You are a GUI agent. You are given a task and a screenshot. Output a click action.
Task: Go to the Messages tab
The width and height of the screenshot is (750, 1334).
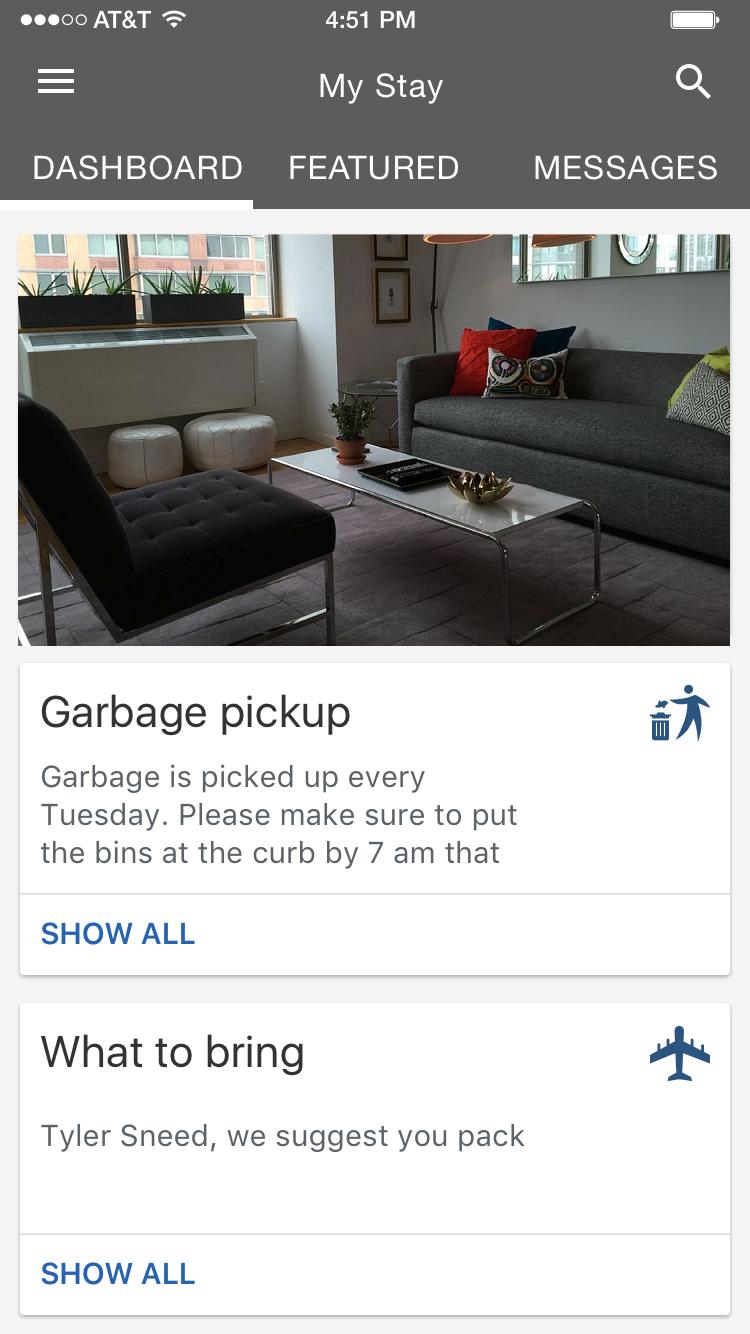625,167
